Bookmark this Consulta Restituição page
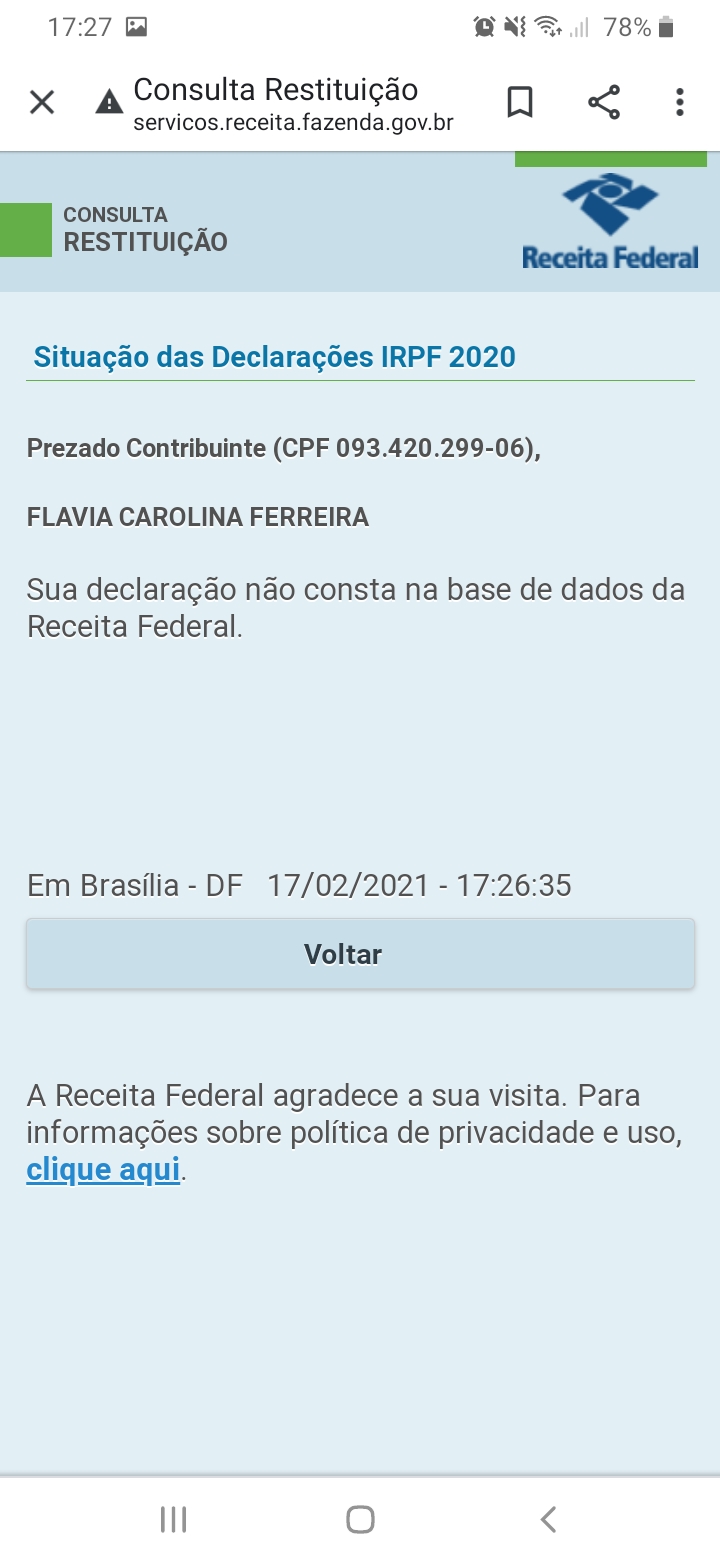 tap(520, 102)
